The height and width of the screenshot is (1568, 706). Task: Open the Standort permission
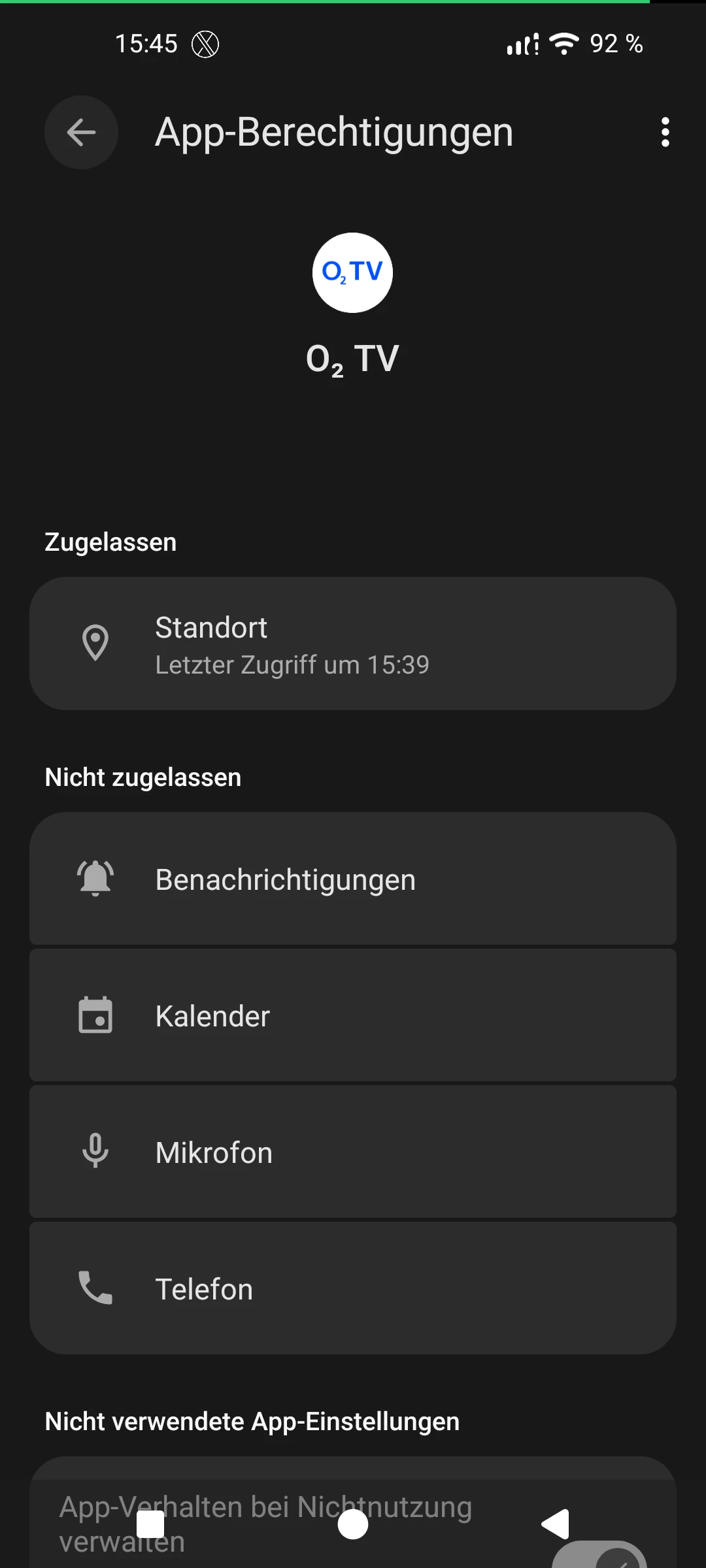point(353,644)
